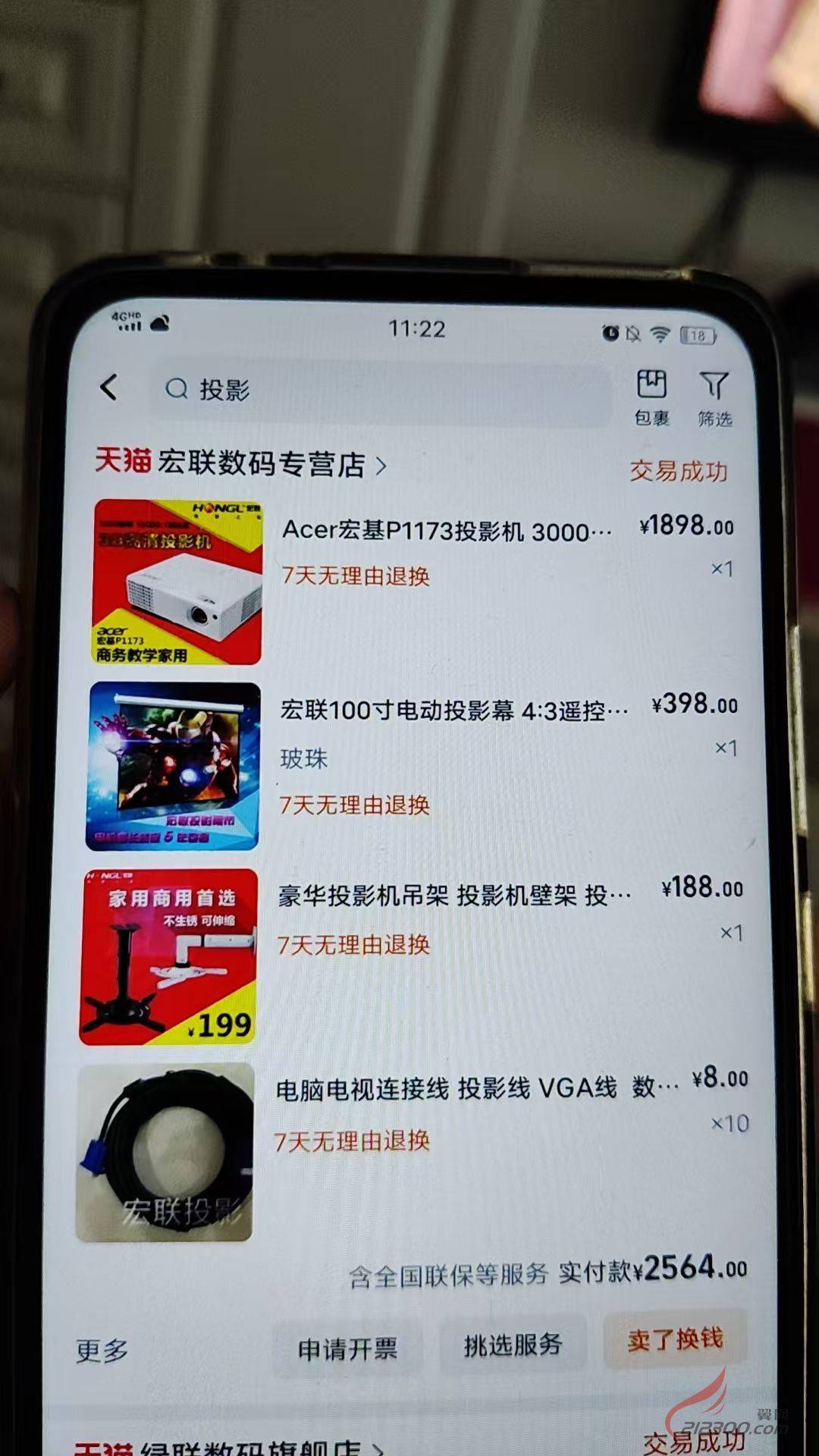Image resolution: width=819 pixels, height=1456 pixels.
Task: Open the 电脑电视连接线 VGA线 order item
Action: [x=475, y=1090]
